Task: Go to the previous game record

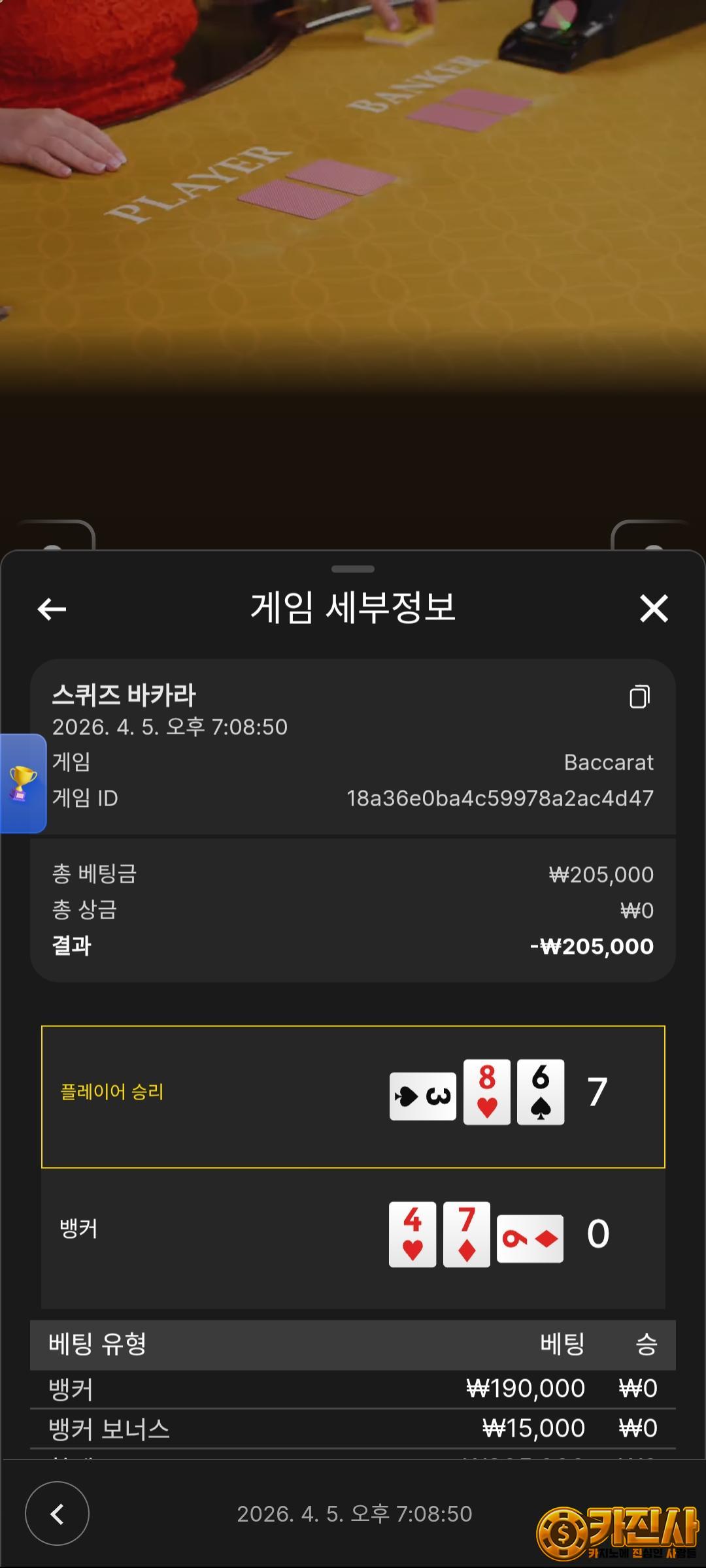Action: pos(58,1513)
